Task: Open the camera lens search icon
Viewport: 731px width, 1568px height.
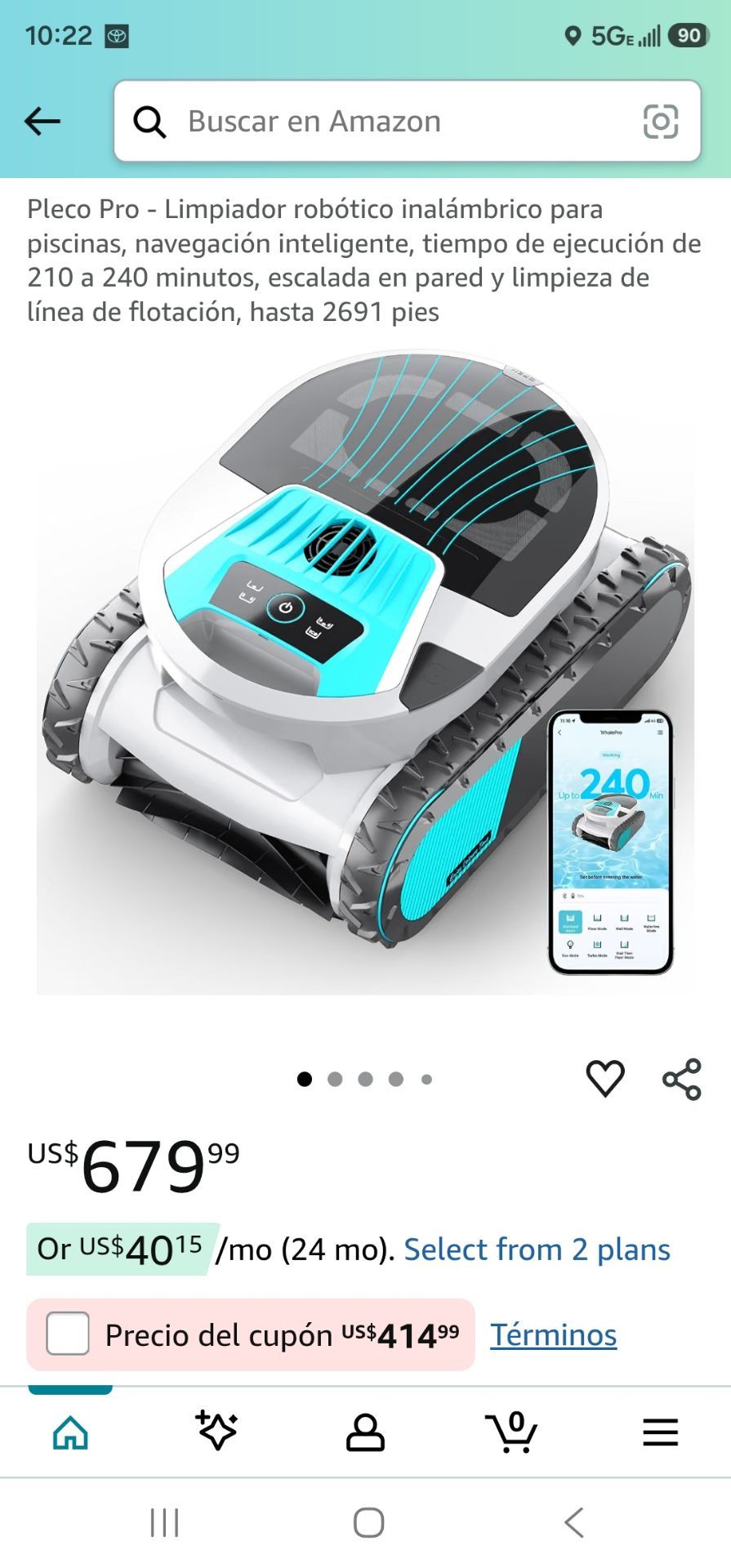Action: (x=660, y=122)
